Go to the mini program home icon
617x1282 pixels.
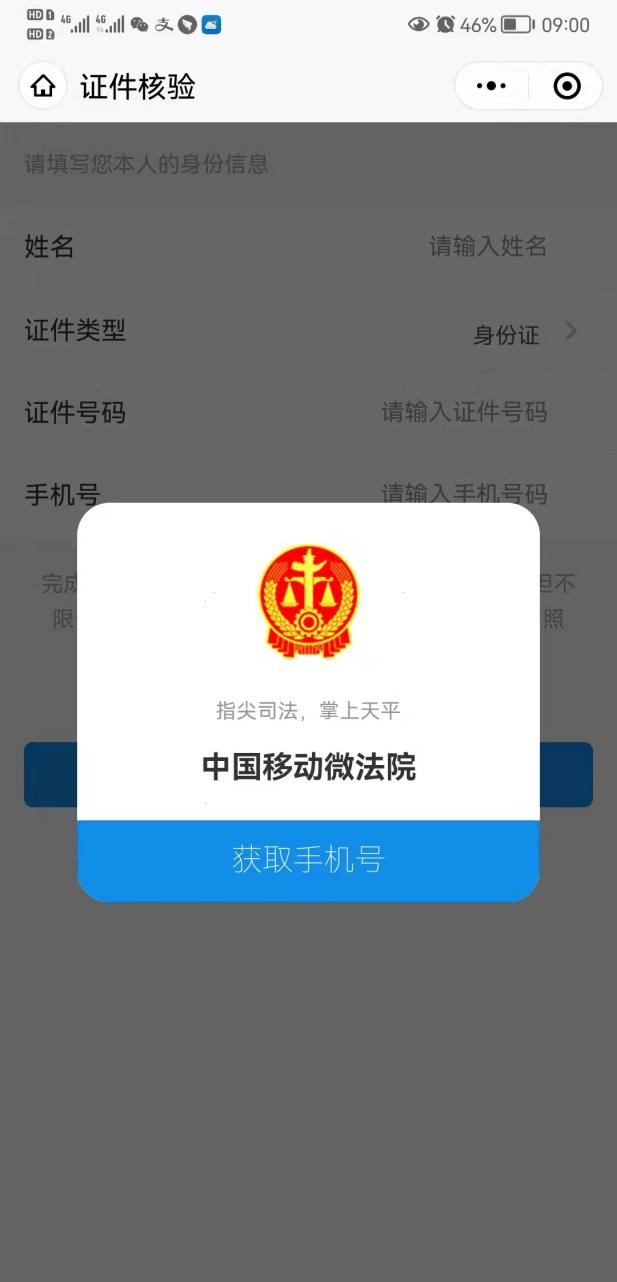pos(43,87)
